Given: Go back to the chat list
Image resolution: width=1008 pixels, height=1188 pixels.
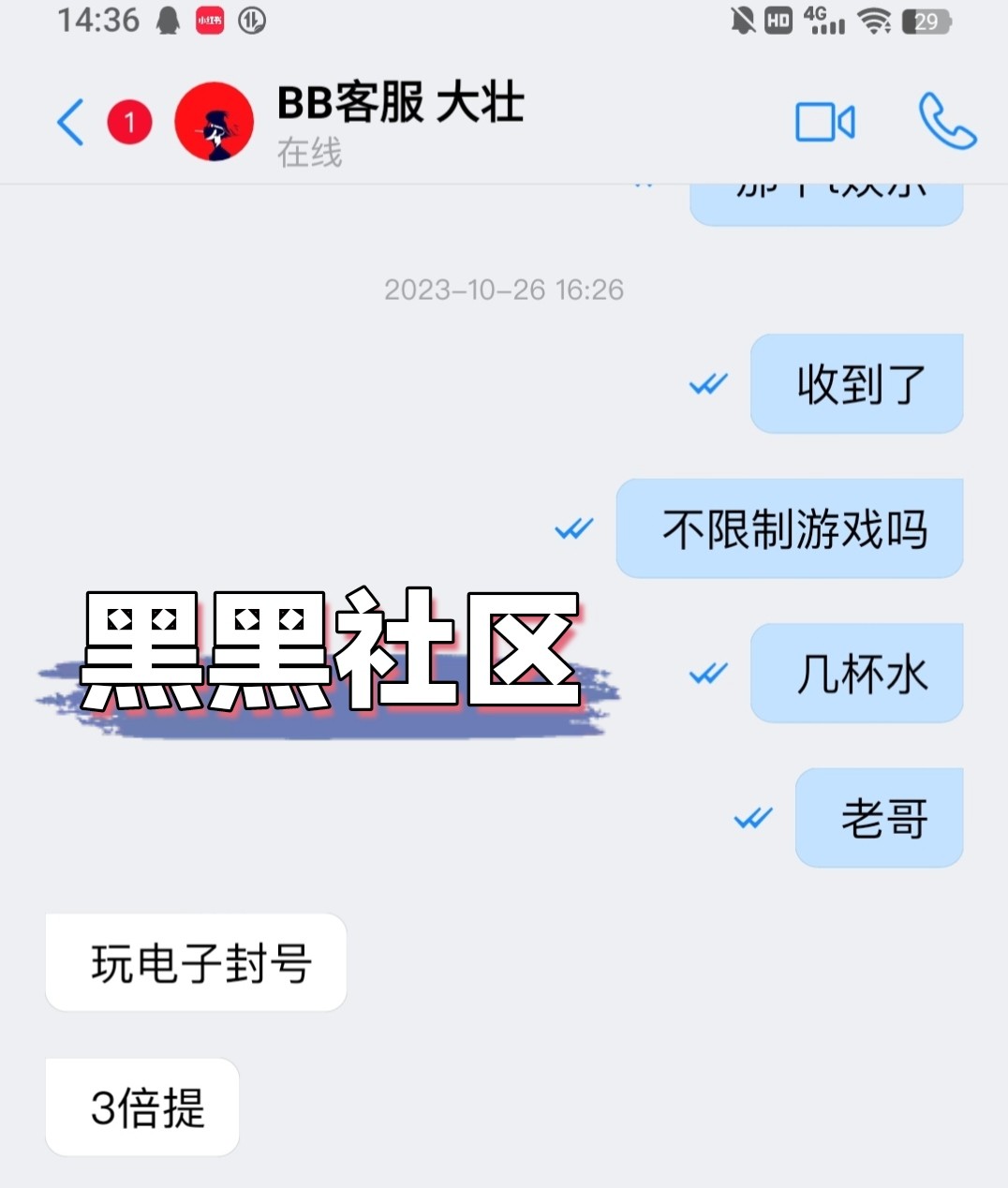Looking at the screenshot, I should coord(71,123).
